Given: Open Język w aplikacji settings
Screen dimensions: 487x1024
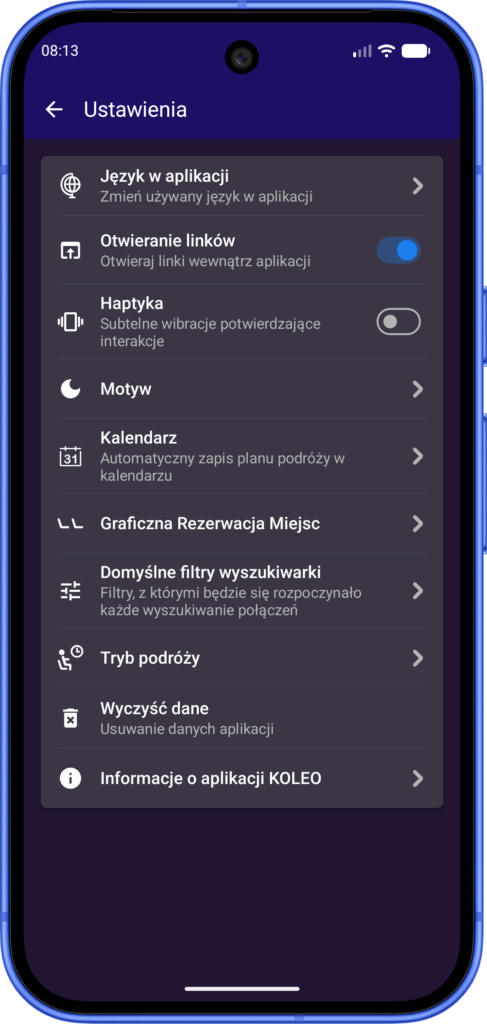Looking at the screenshot, I should 242,186.
